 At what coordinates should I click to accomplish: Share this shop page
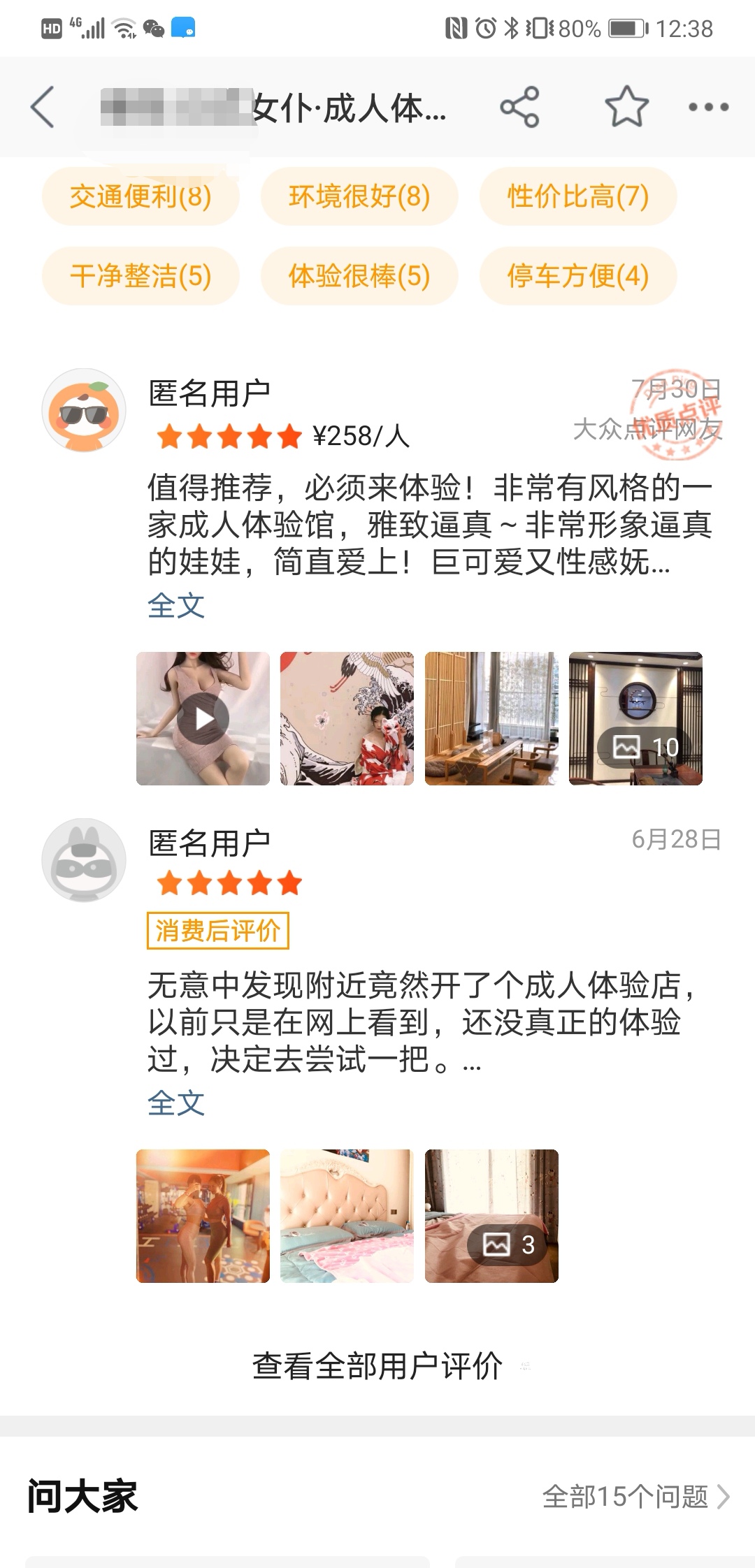519,107
